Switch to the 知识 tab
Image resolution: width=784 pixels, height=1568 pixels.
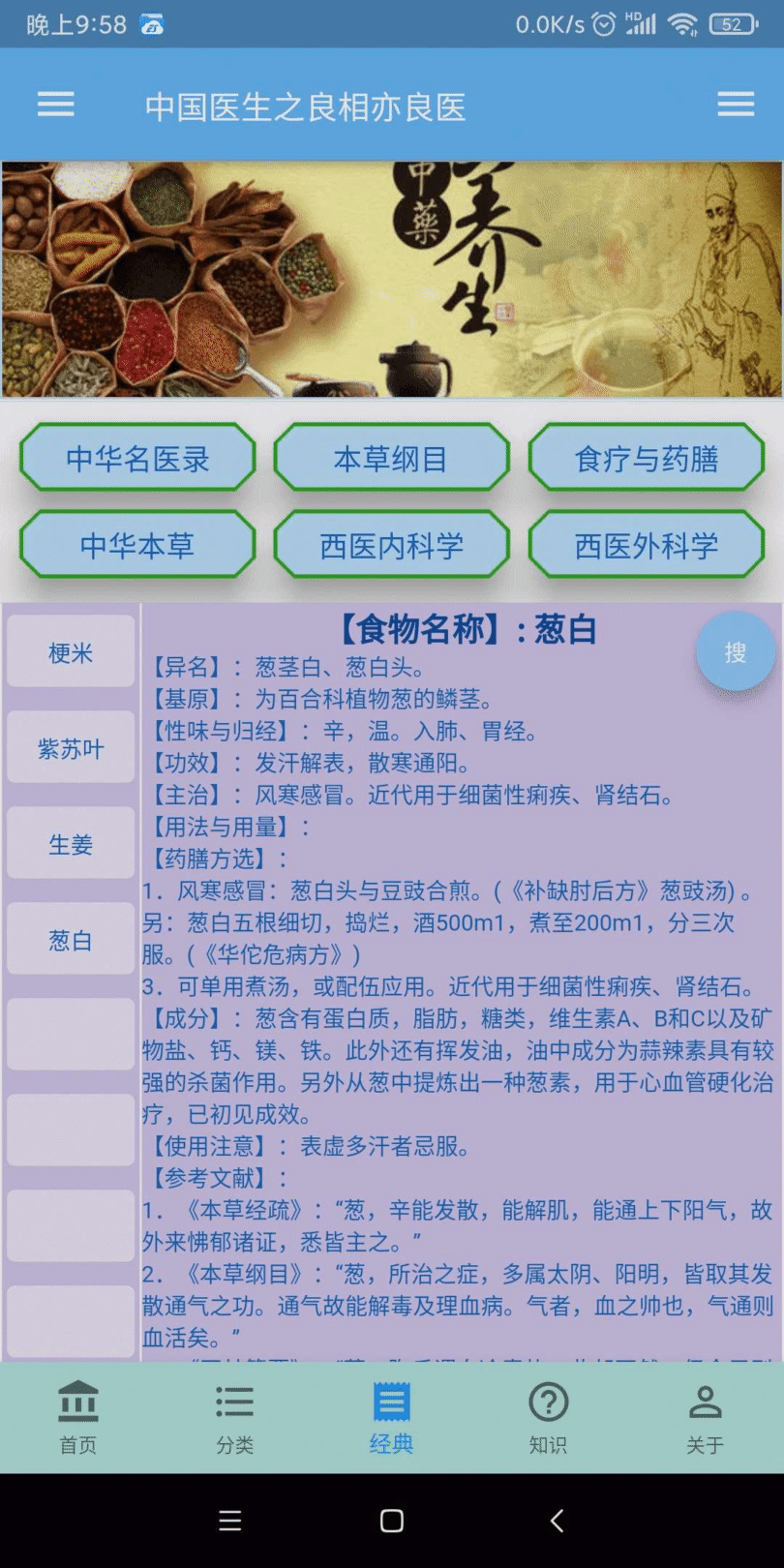548,1418
